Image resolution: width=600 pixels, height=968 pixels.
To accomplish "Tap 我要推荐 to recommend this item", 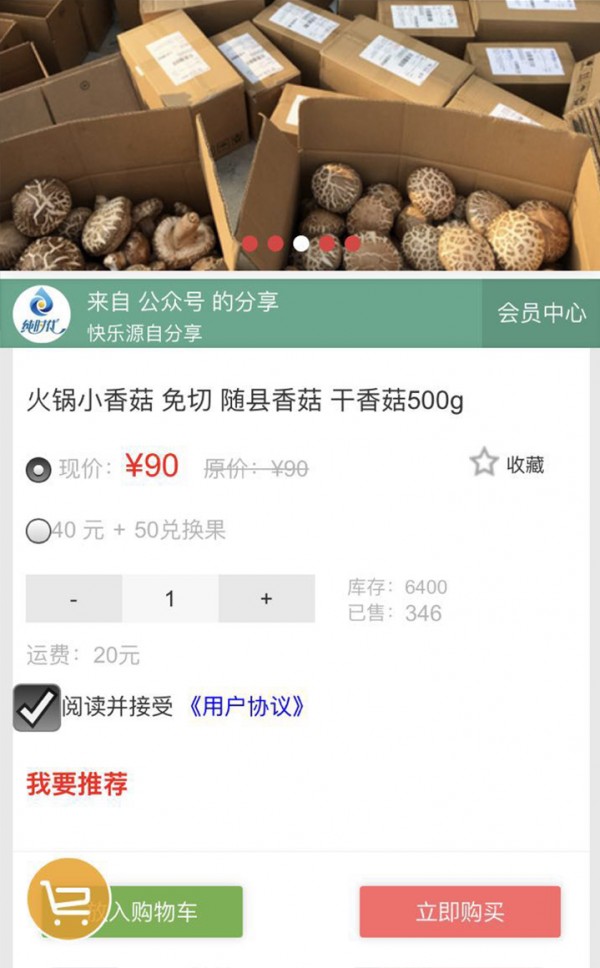I will coord(77,784).
